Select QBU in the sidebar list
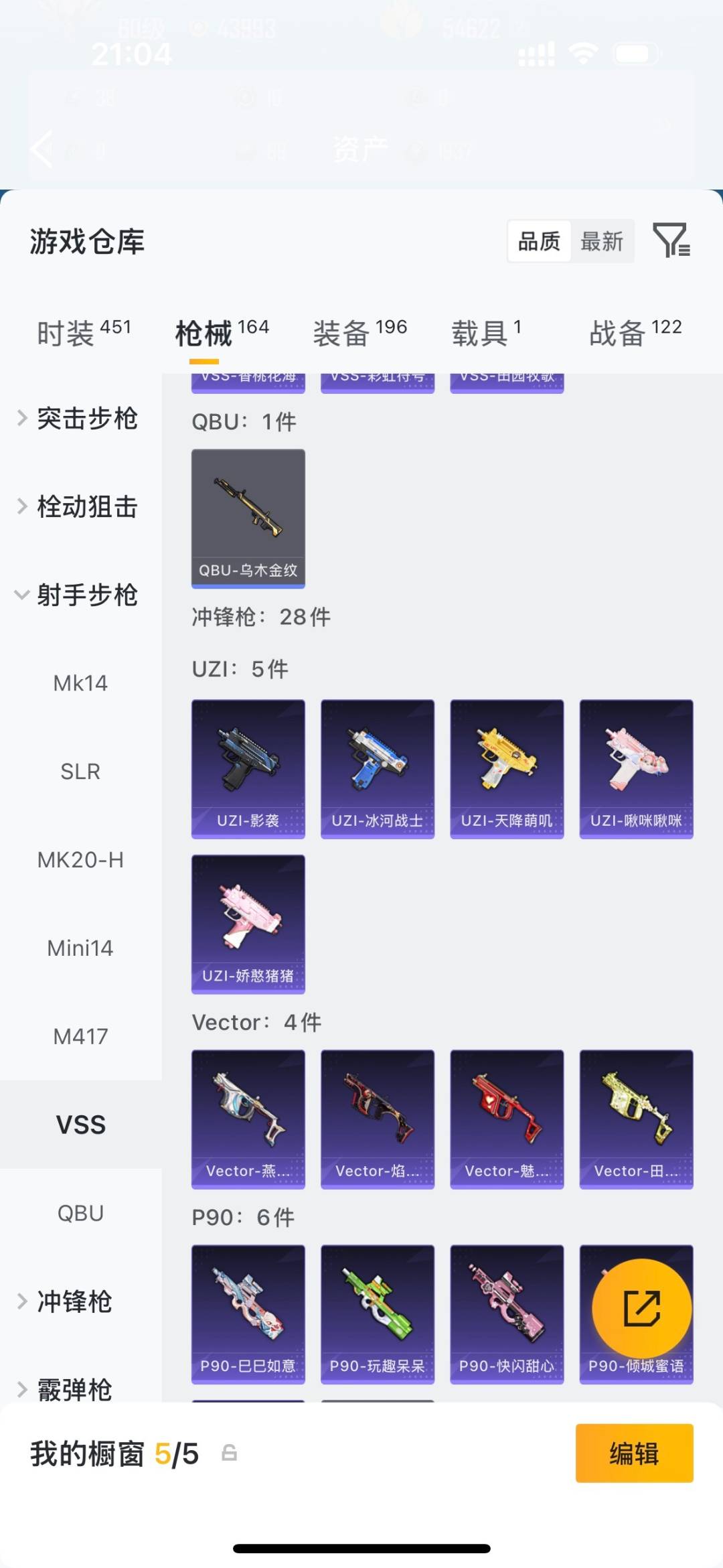723x1568 pixels. click(x=80, y=1212)
